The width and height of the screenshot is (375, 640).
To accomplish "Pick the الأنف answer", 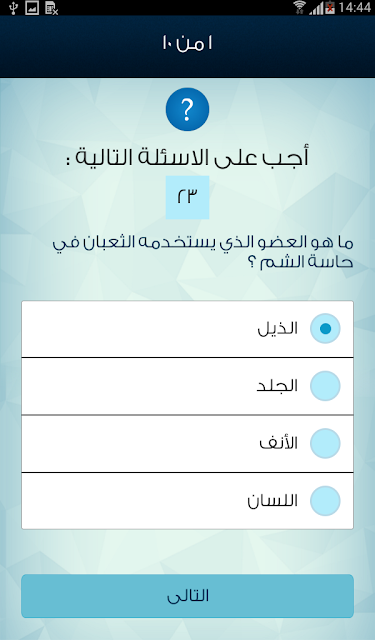I will 187,444.
